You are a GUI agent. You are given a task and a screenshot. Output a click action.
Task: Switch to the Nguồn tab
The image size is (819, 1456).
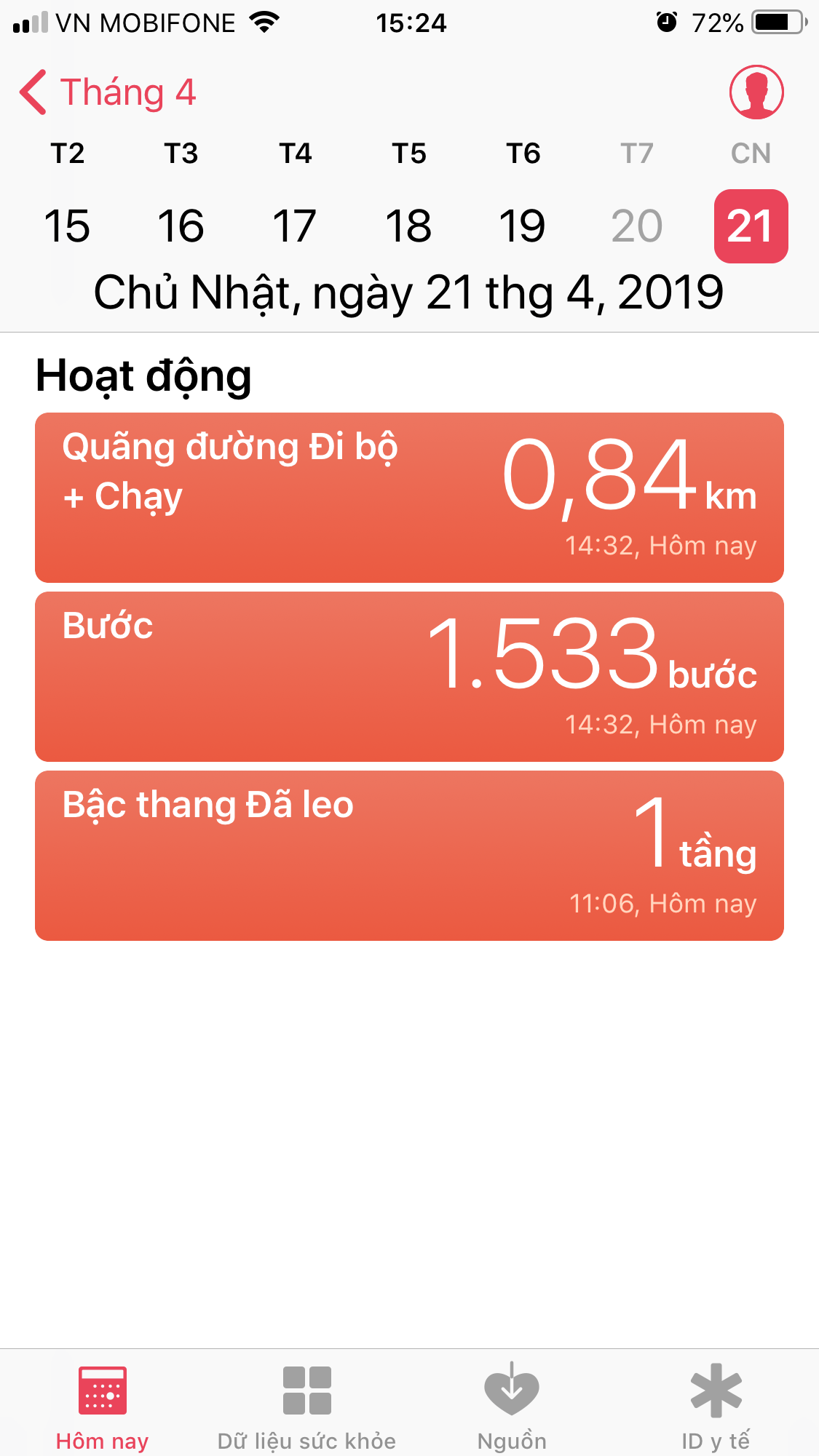[x=512, y=1406]
